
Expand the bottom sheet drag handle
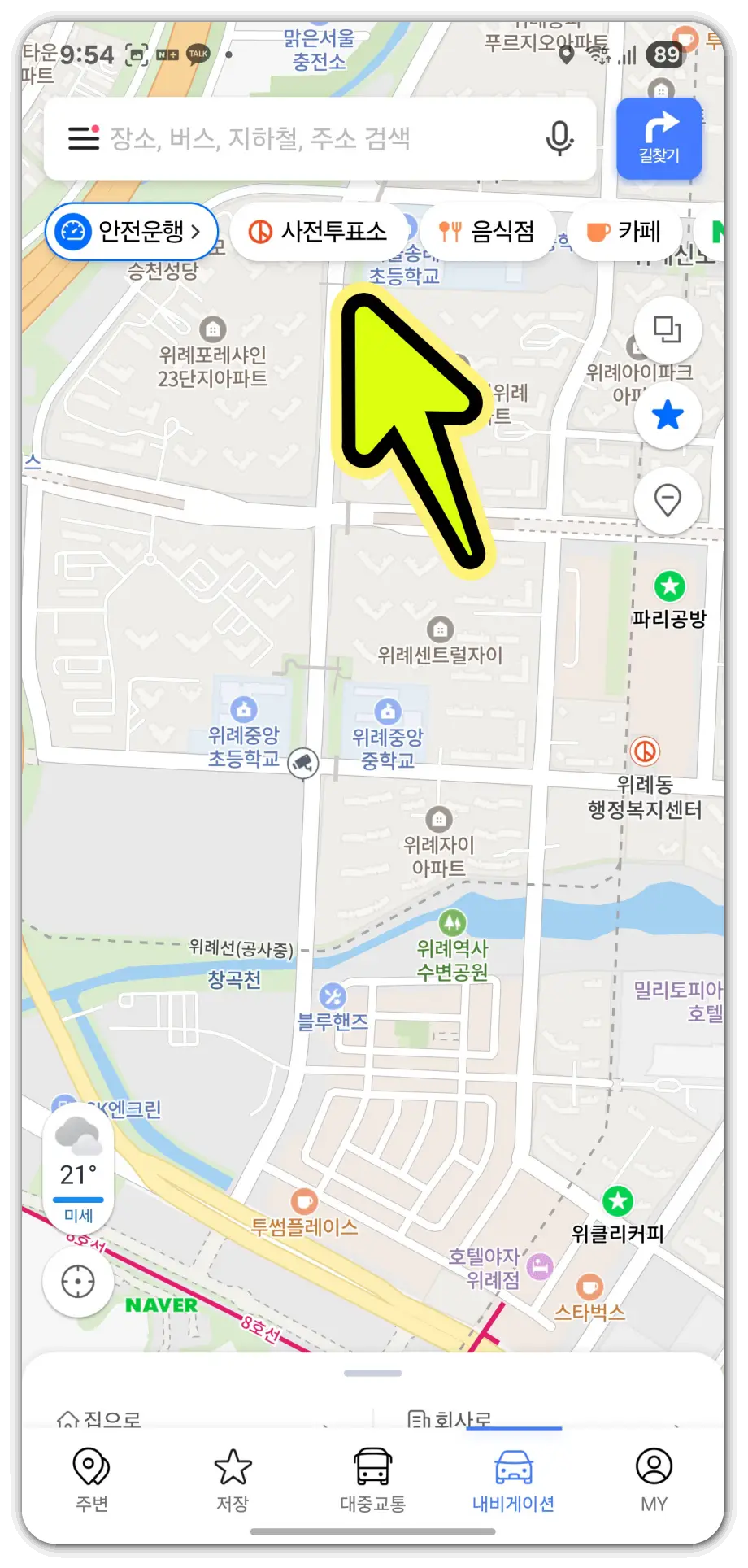(x=373, y=1371)
